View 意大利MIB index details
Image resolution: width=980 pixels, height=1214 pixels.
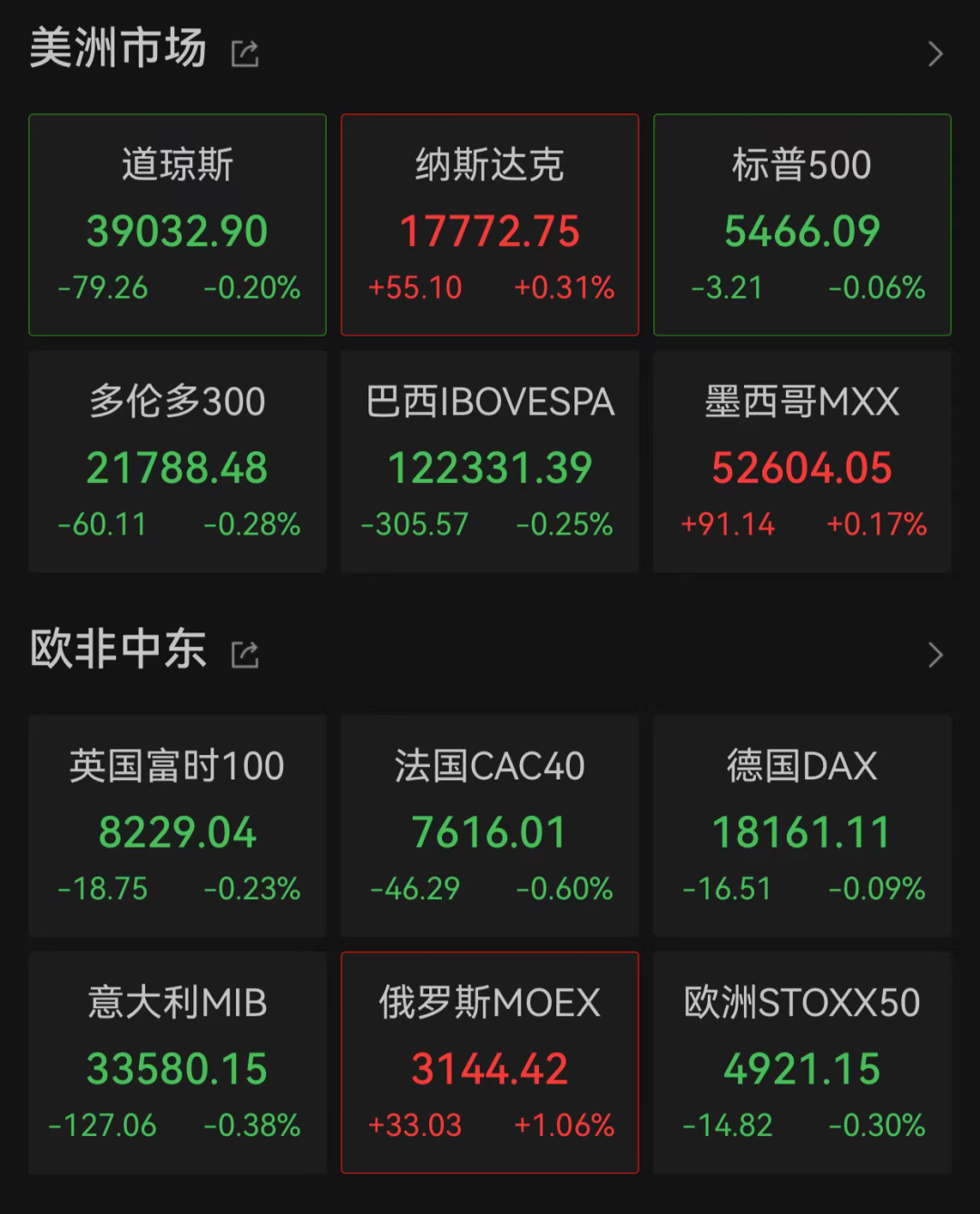click(x=177, y=1063)
